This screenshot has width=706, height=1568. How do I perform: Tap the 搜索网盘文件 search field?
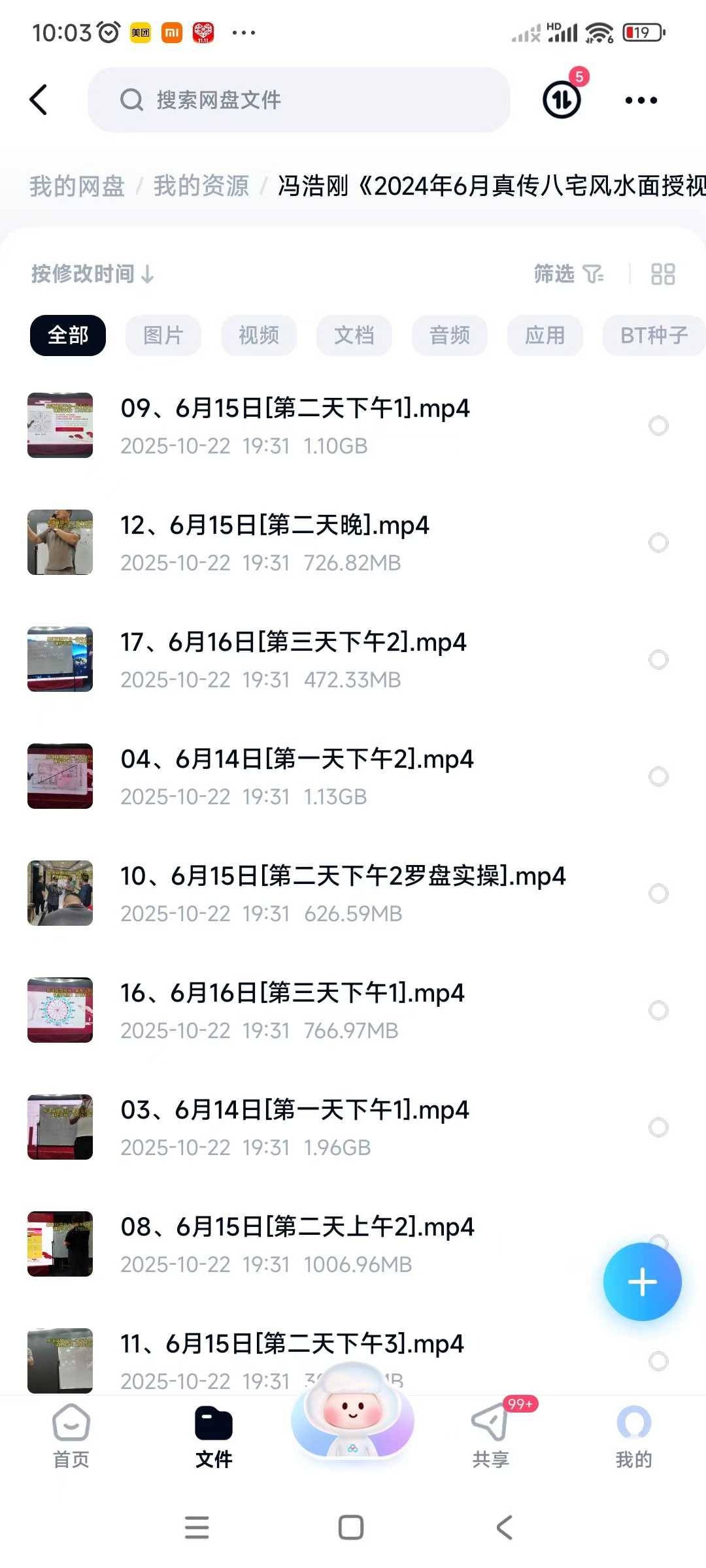pyautogui.click(x=299, y=100)
